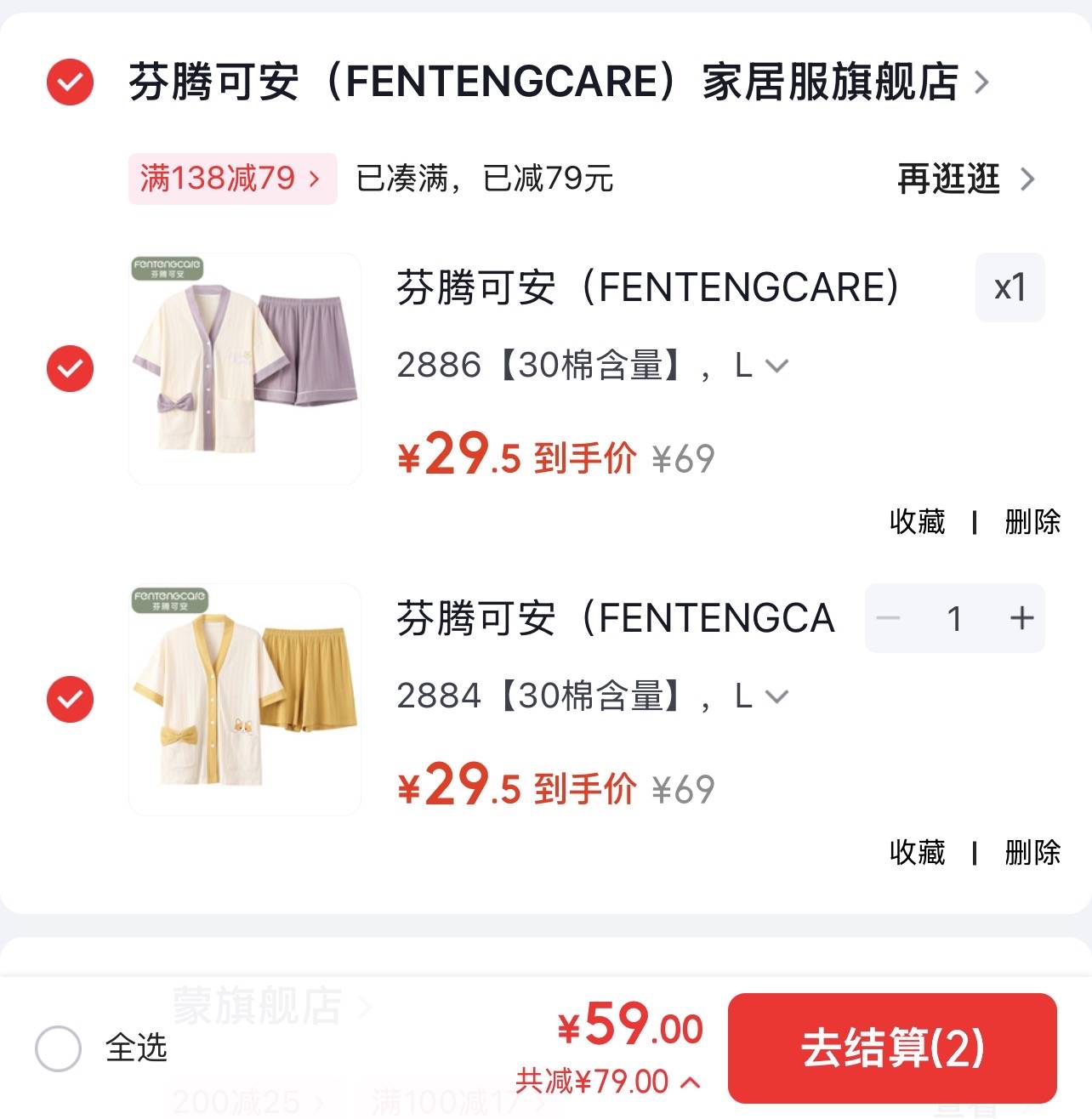Tap 去结算(2) to check out

pyautogui.click(x=892, y=1048)
